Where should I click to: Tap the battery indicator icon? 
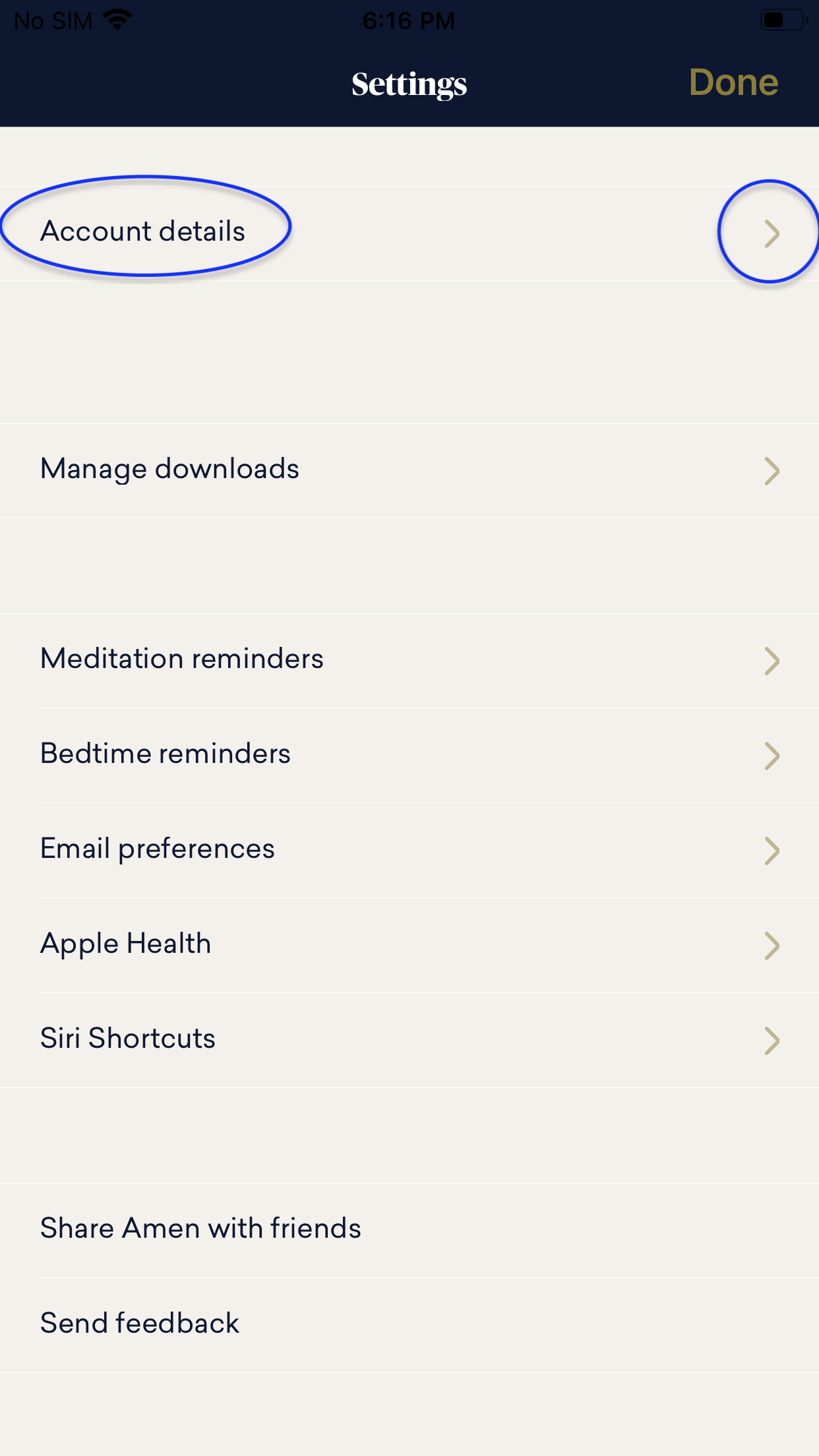pyautogui.click(x=781, y=18)
